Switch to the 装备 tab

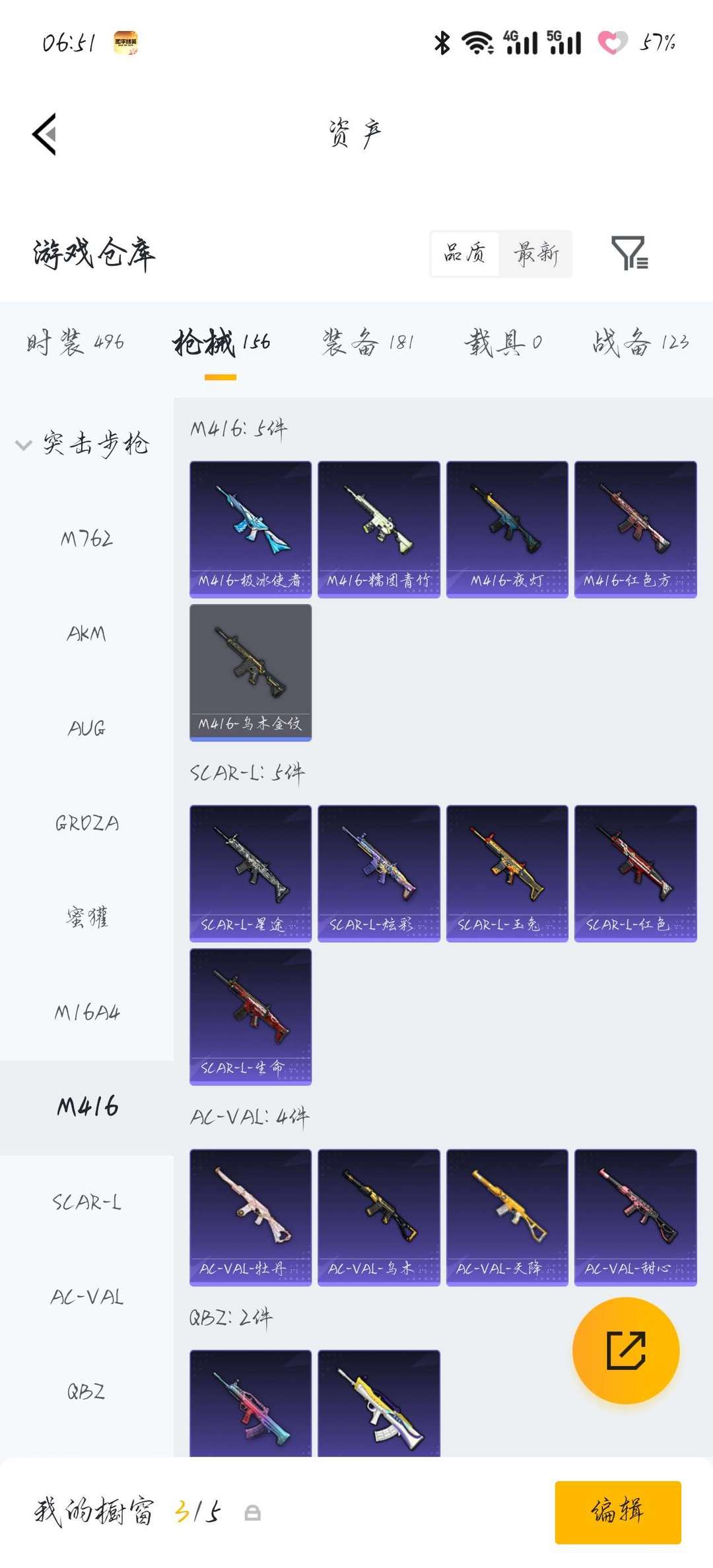click(x=368, y=342)
